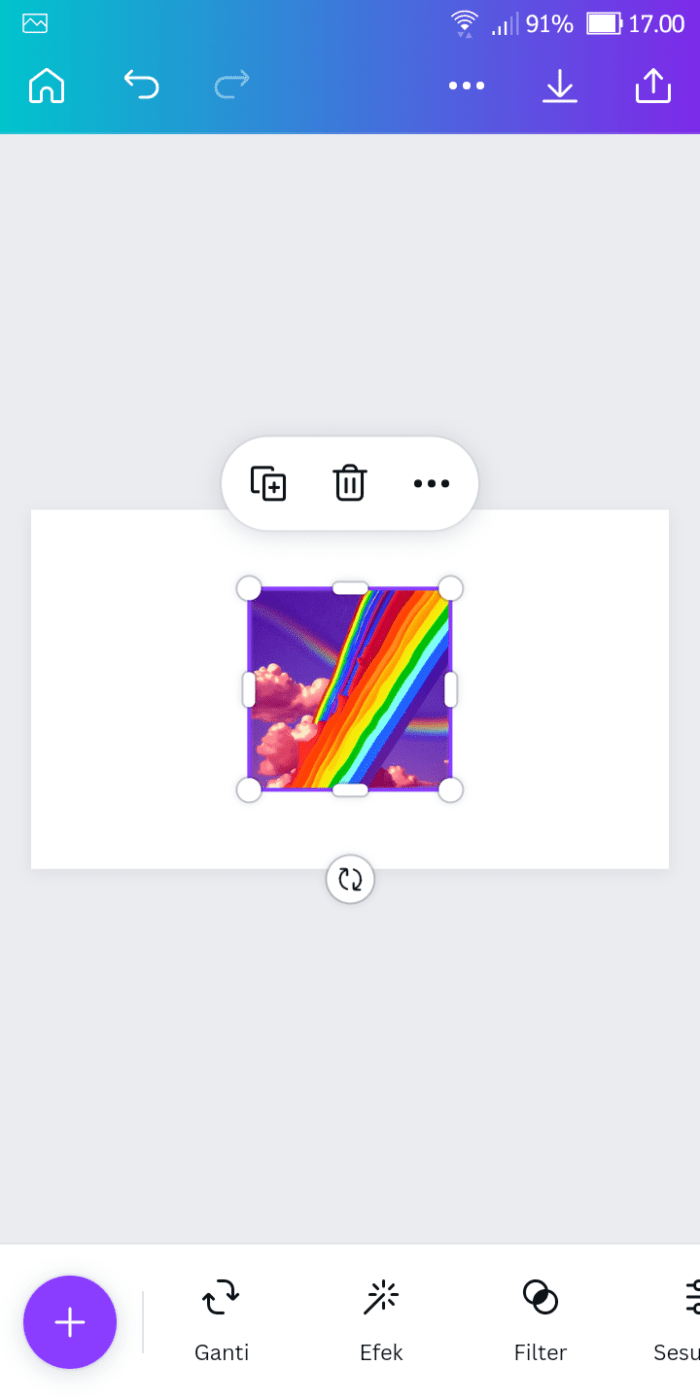The width and height of the screenshot is (700, 1400).
Task: Open more options for the selected image
Action: click(431, 484)
